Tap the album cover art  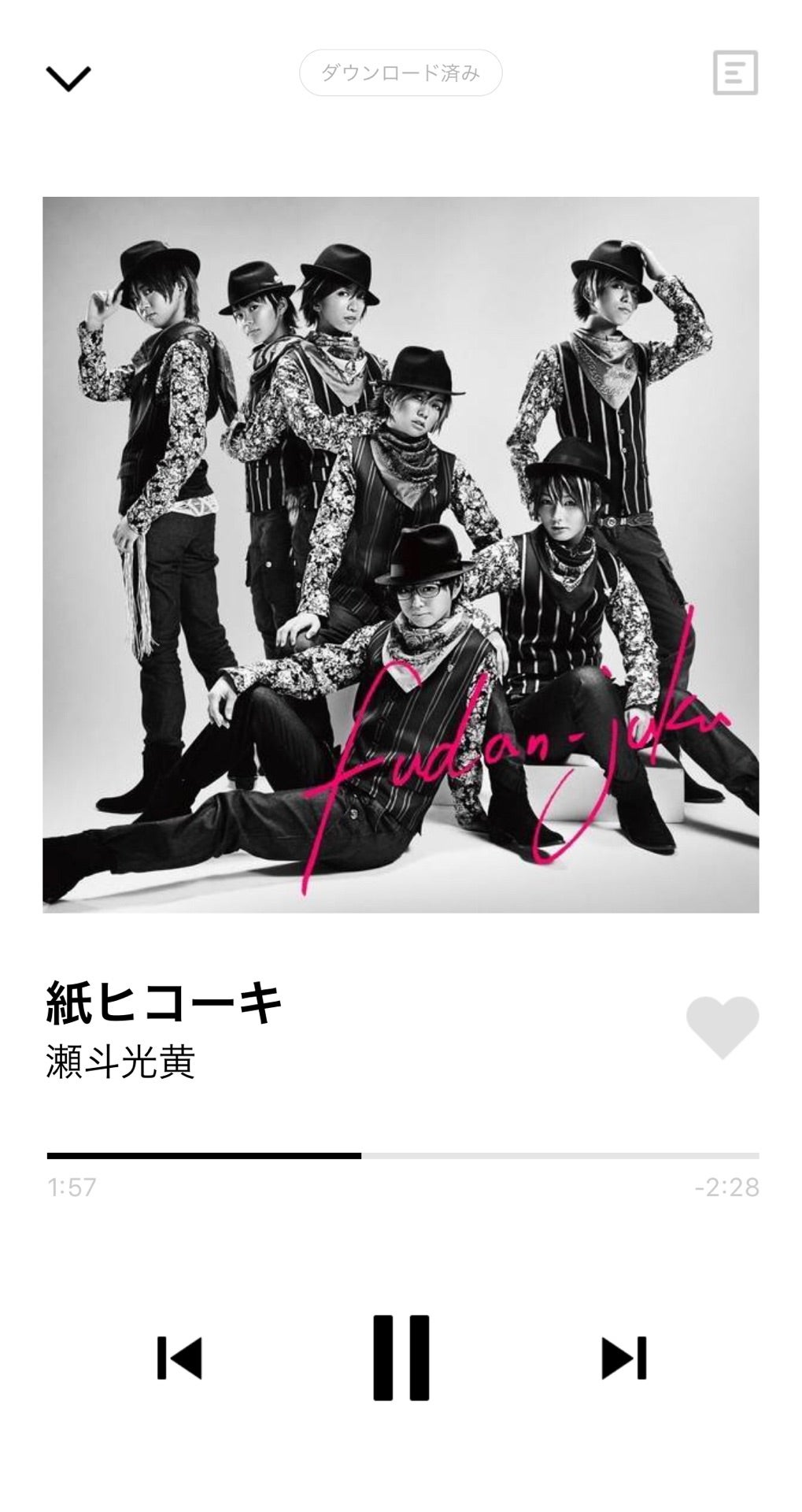tap(401, 555)
